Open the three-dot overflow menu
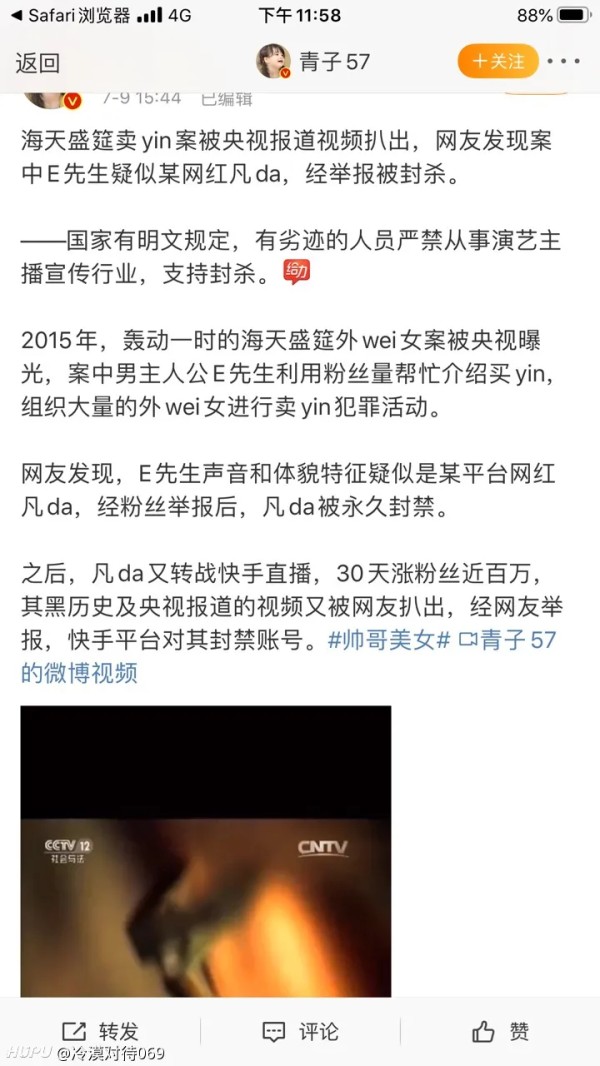 563,61
